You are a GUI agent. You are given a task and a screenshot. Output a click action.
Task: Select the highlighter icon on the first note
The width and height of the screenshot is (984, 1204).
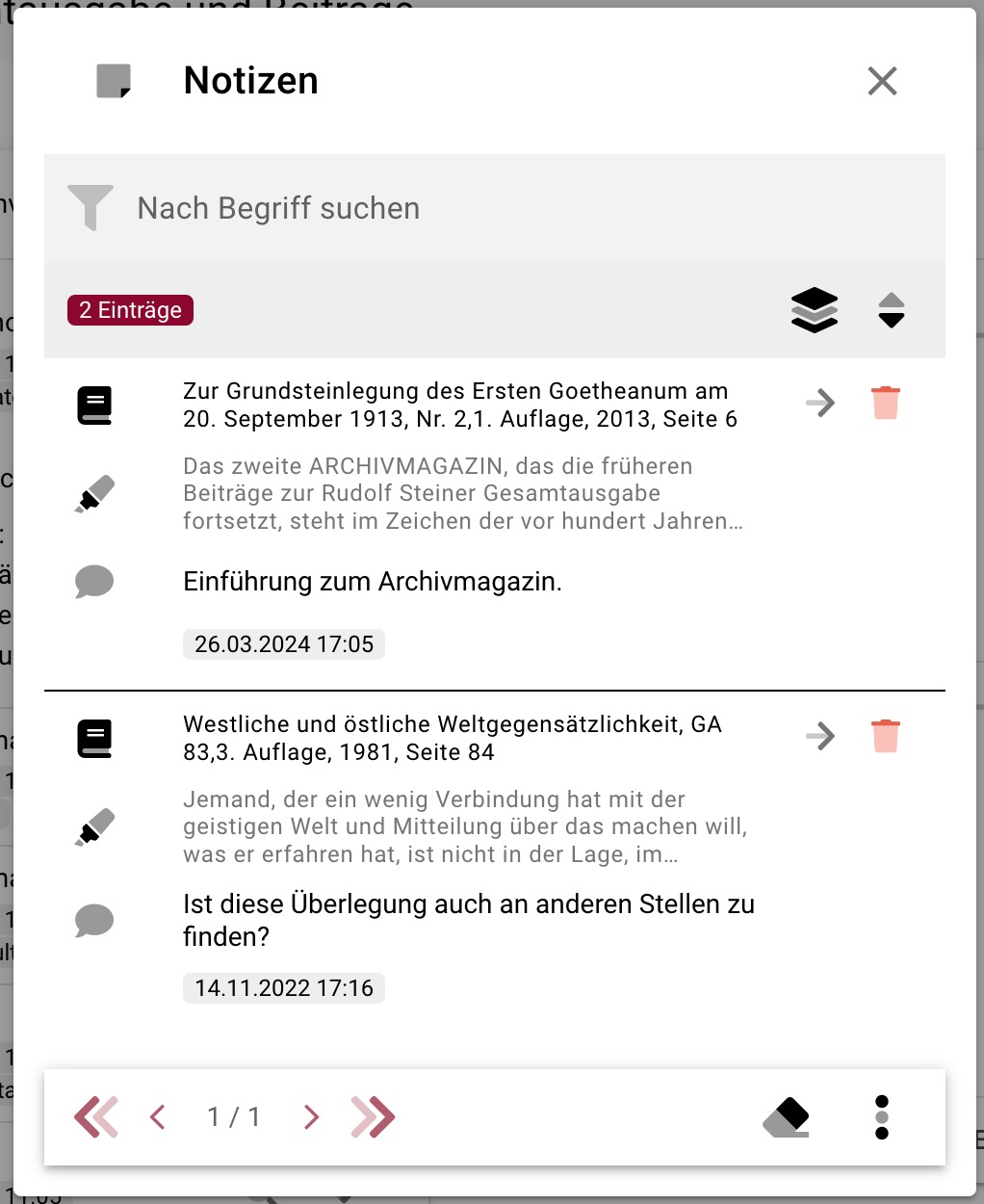[x=92, y=493]
